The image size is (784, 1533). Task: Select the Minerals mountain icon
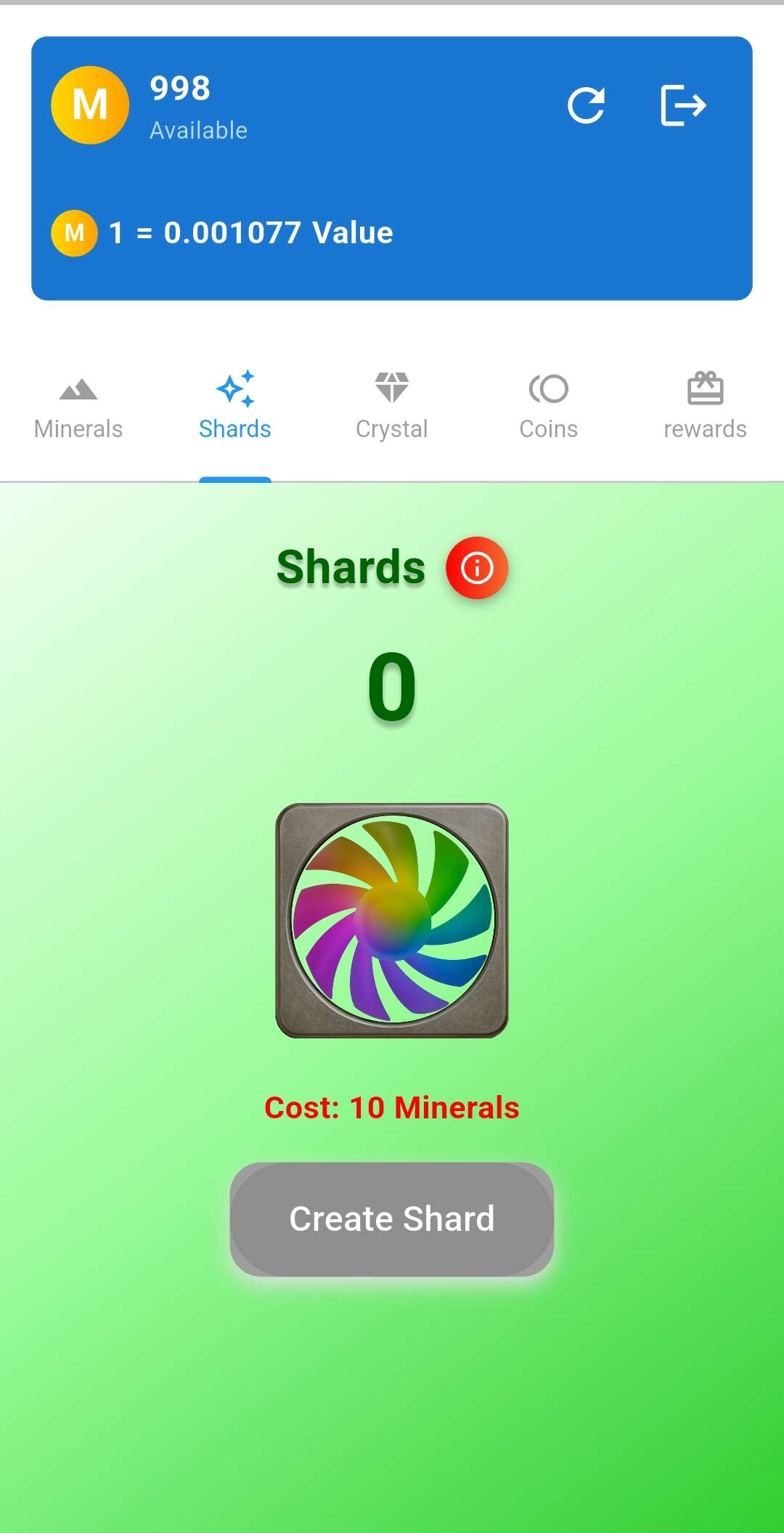77,389
